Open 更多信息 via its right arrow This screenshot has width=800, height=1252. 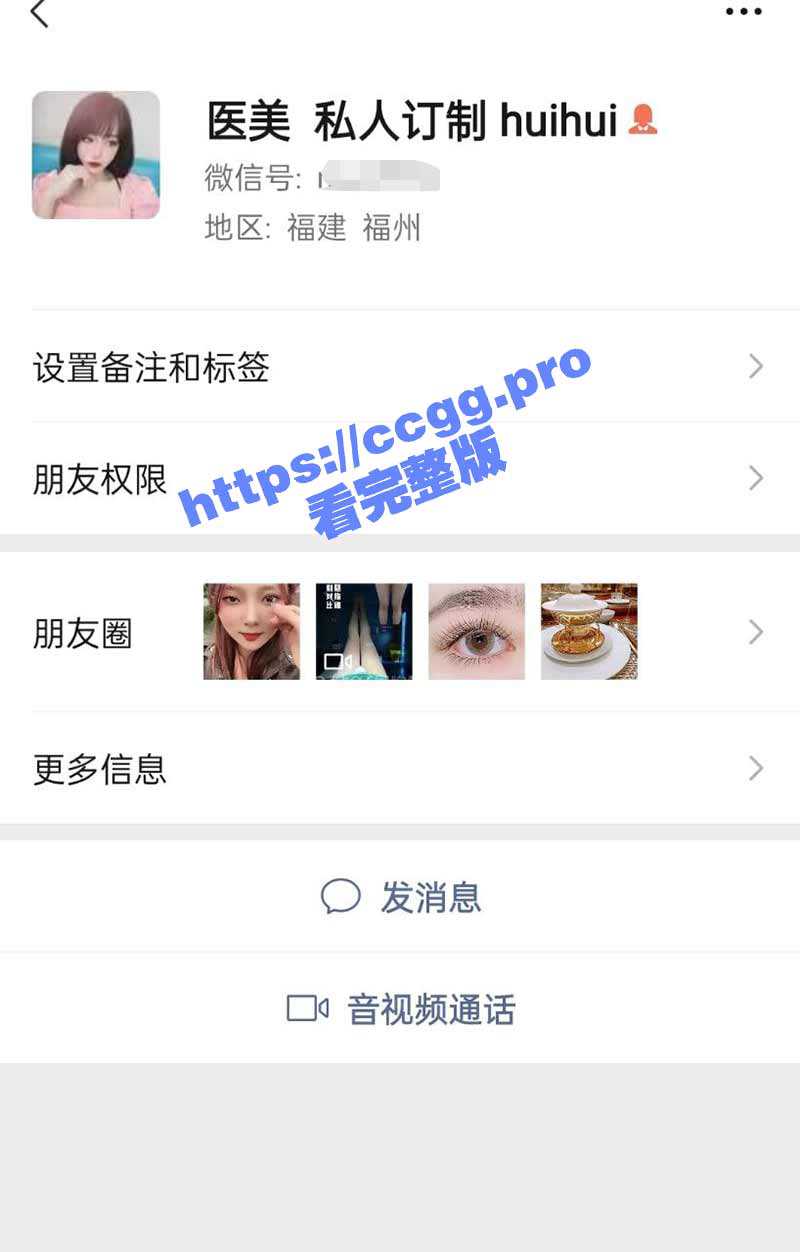[x=755, y=768]
